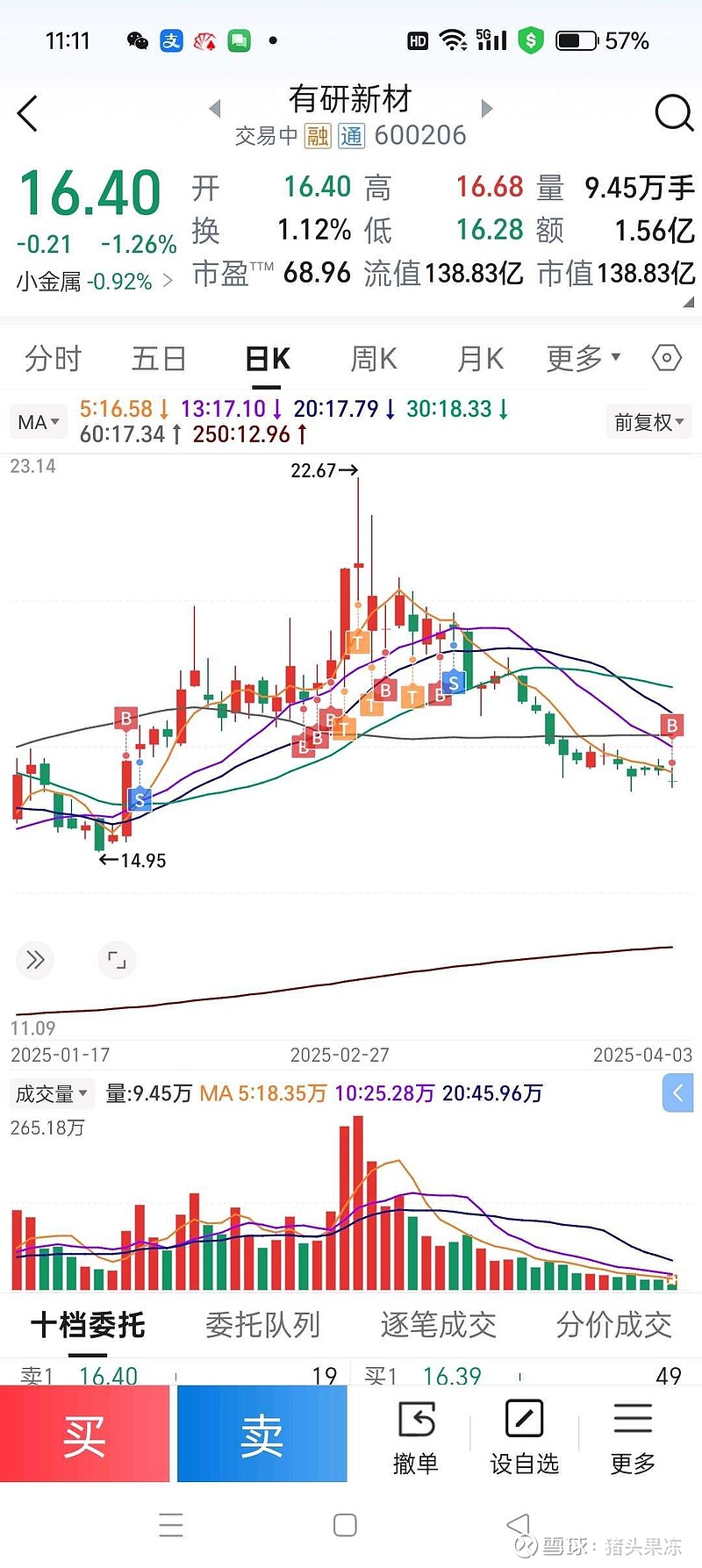The height and width of the screenshot is (1568, 702).
Task: Switch to the 委托队列 tab
Action: point(262,1324)
